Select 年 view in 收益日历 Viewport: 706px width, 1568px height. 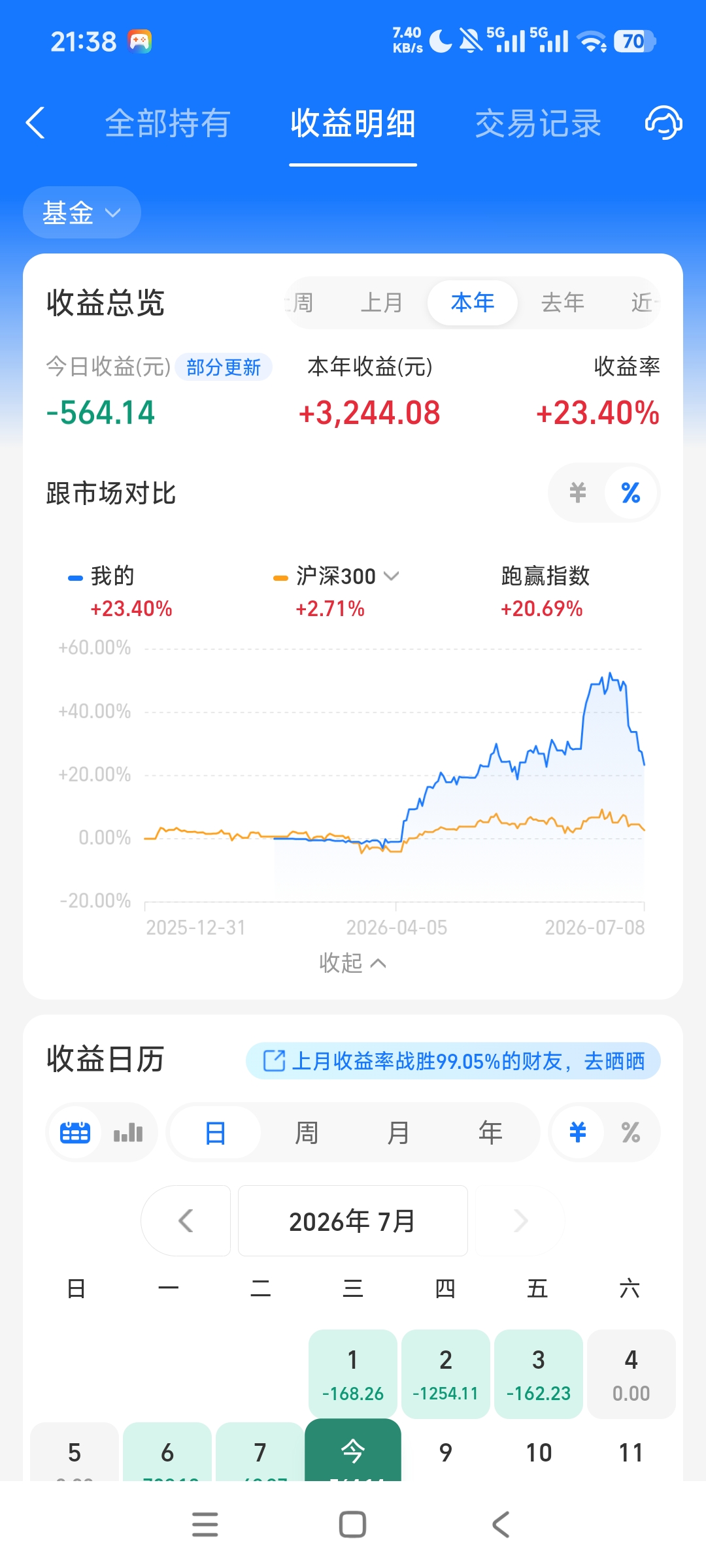(490, 1132)
